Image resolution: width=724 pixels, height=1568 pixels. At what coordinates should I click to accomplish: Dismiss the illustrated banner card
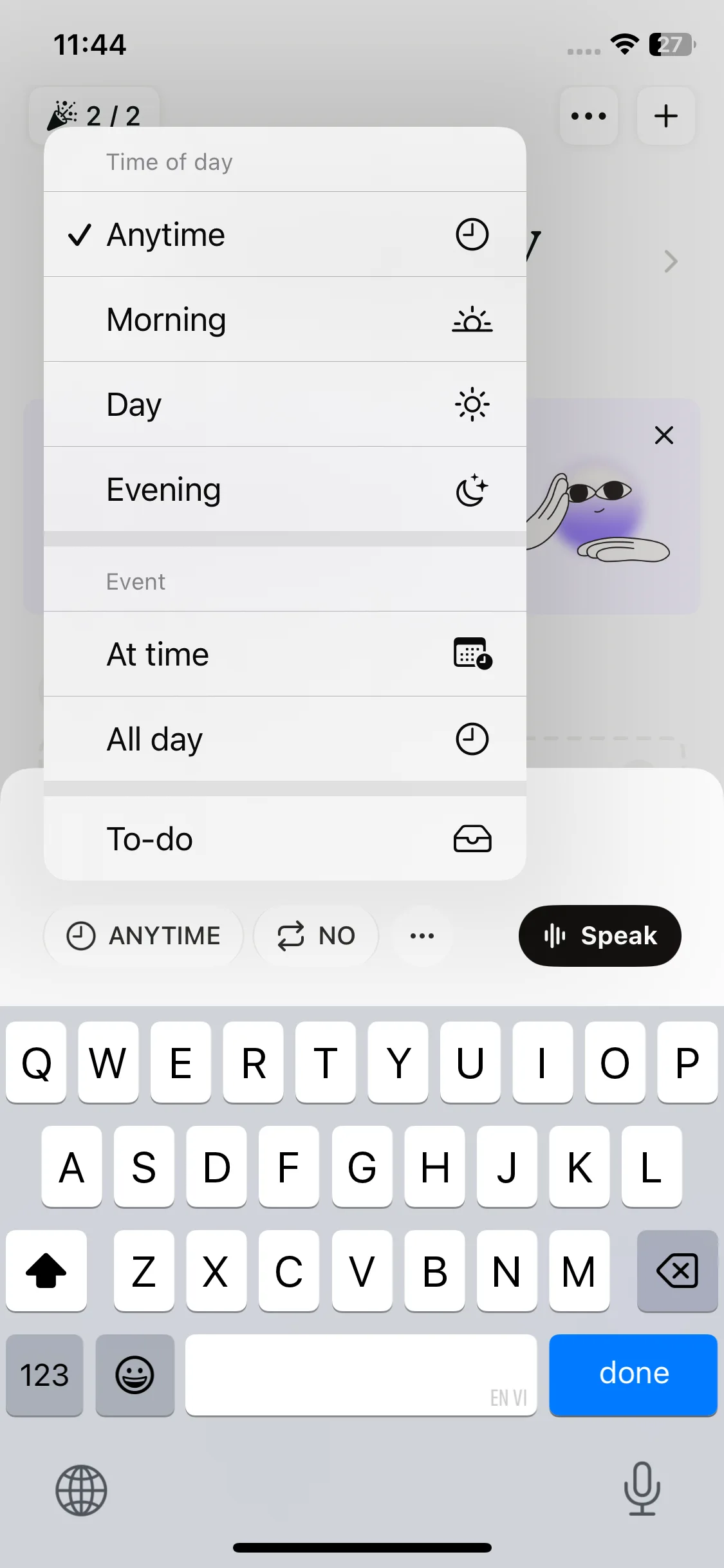[x=664, y=435]
